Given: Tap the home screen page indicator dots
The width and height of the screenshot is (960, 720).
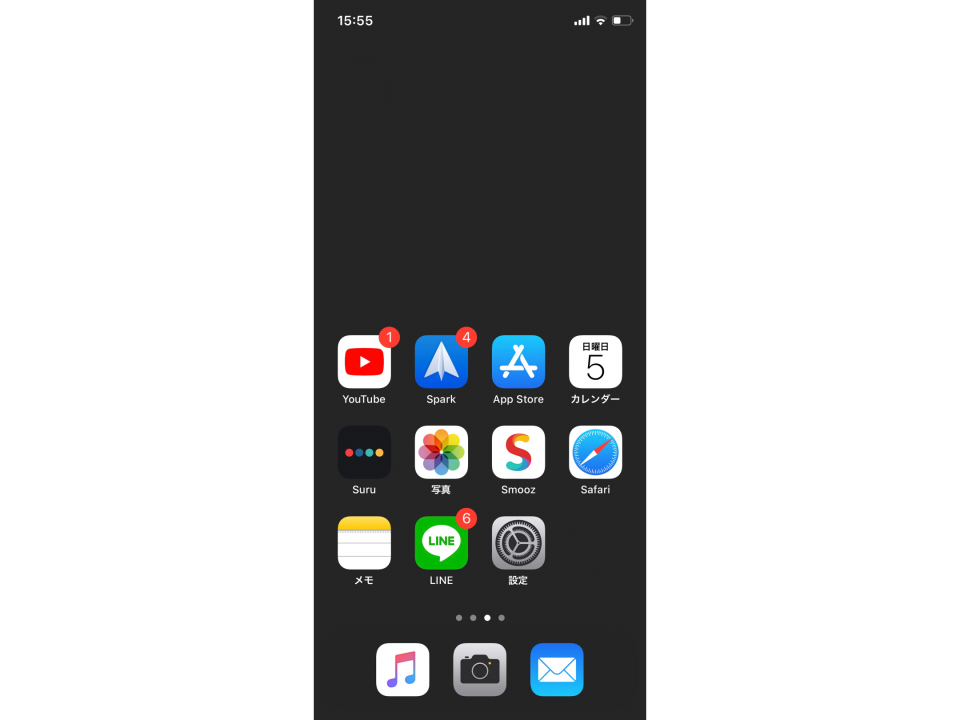Looking at the screenshot, I should tap(480, 618).
